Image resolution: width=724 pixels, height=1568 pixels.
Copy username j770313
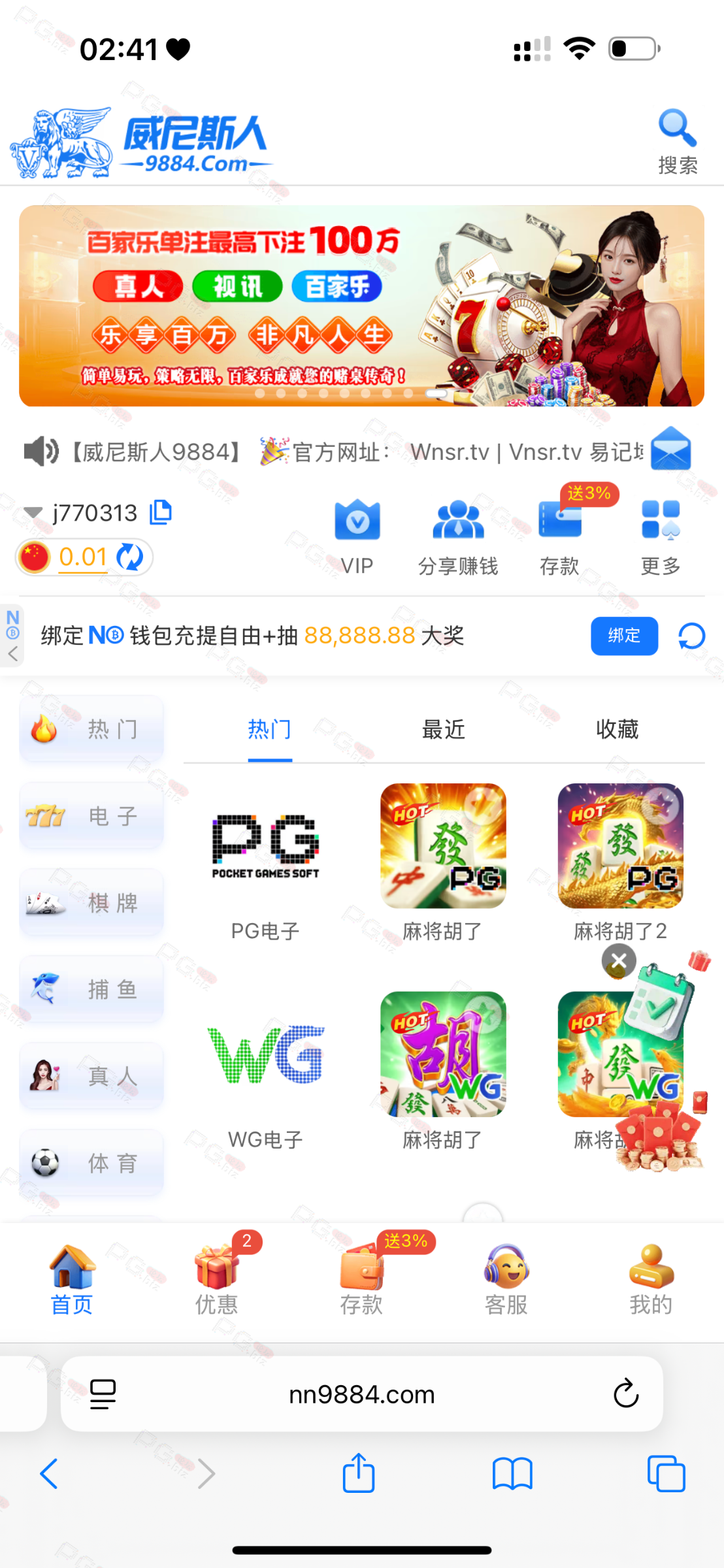pyautogui.click(x=161, y=513)
